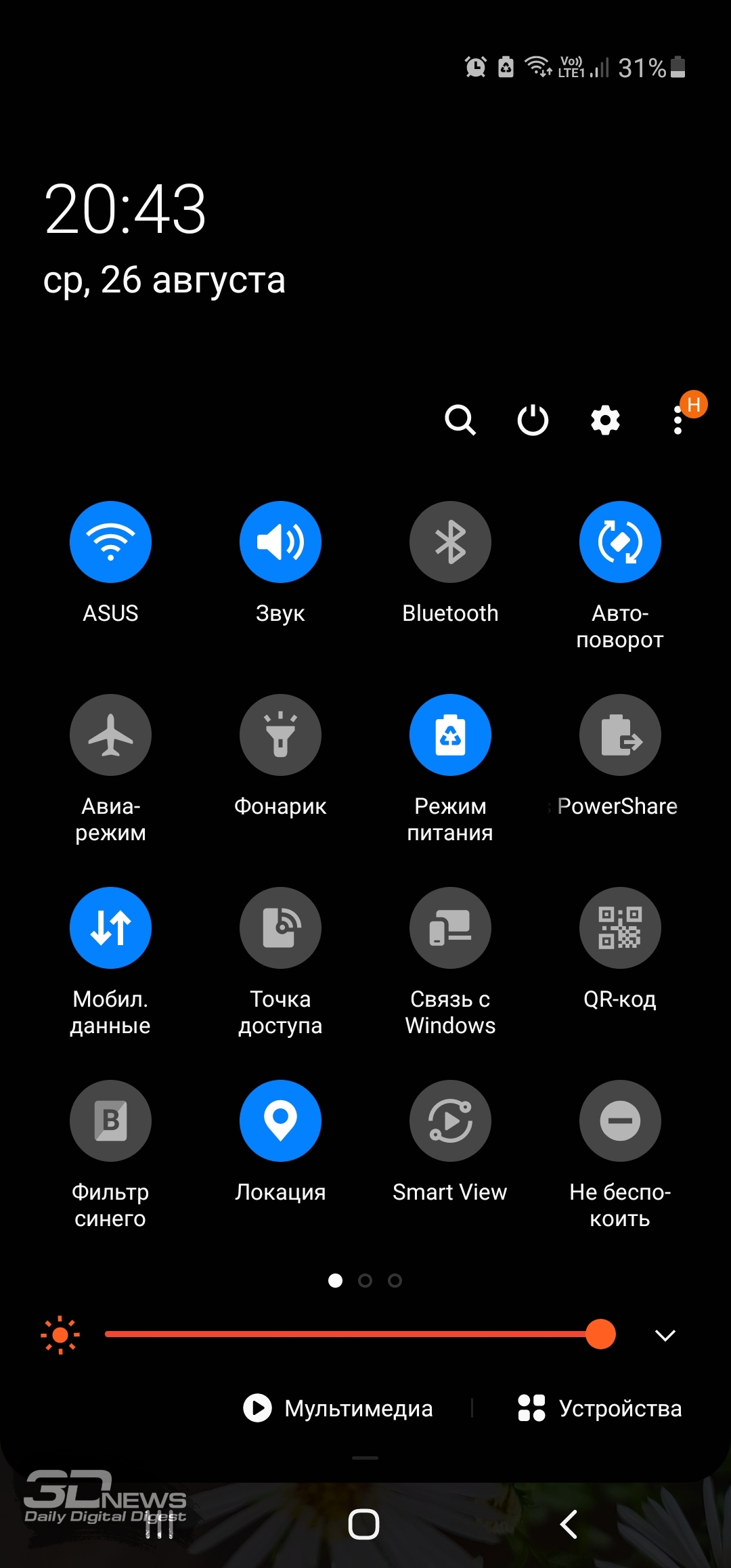This screenshot has height=1568, width=731.
Task: Open quick settings search
Action: (460, 420)
